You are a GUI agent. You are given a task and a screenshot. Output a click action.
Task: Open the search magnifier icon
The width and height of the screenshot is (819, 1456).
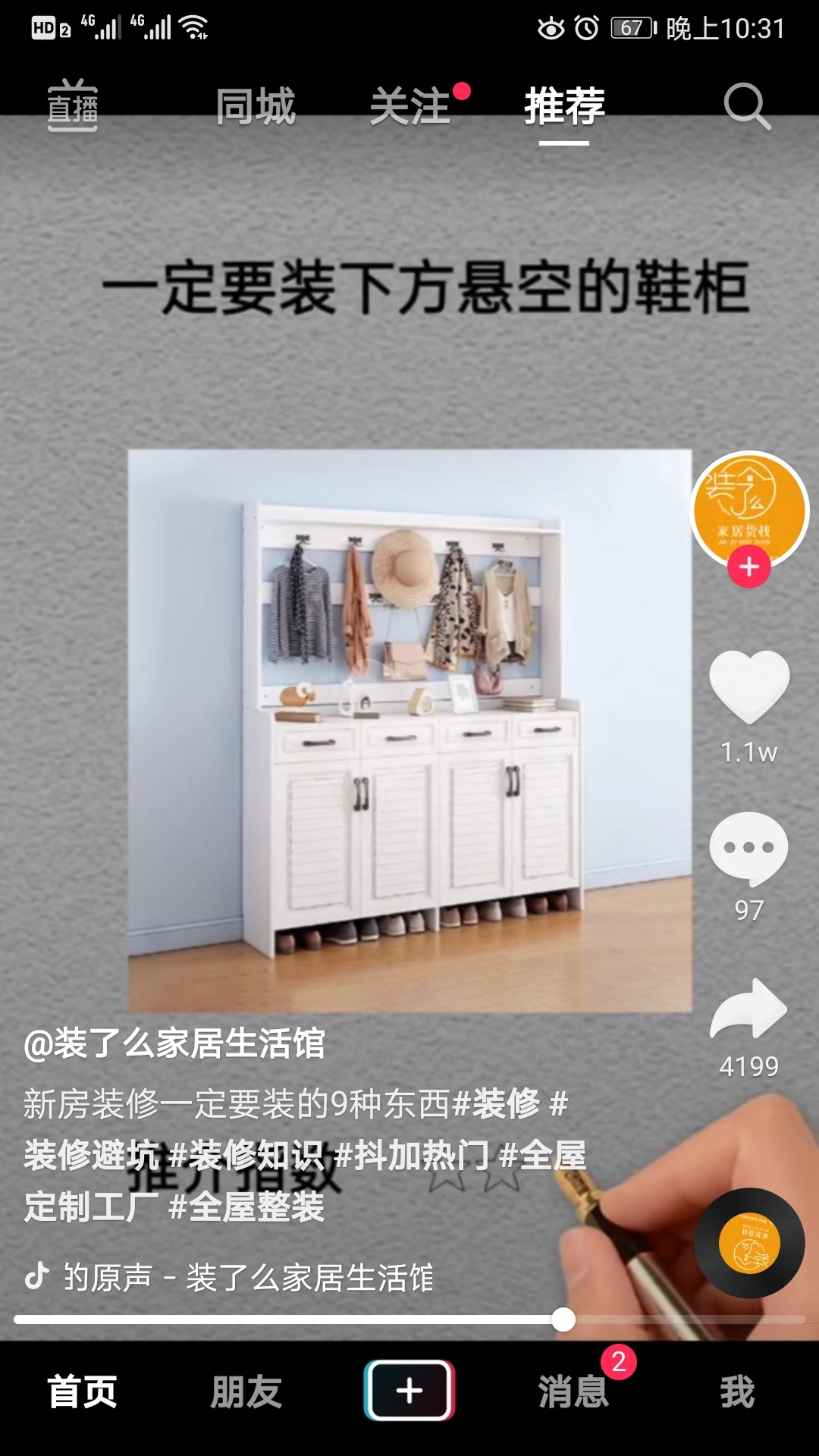[x=746, y=106]
